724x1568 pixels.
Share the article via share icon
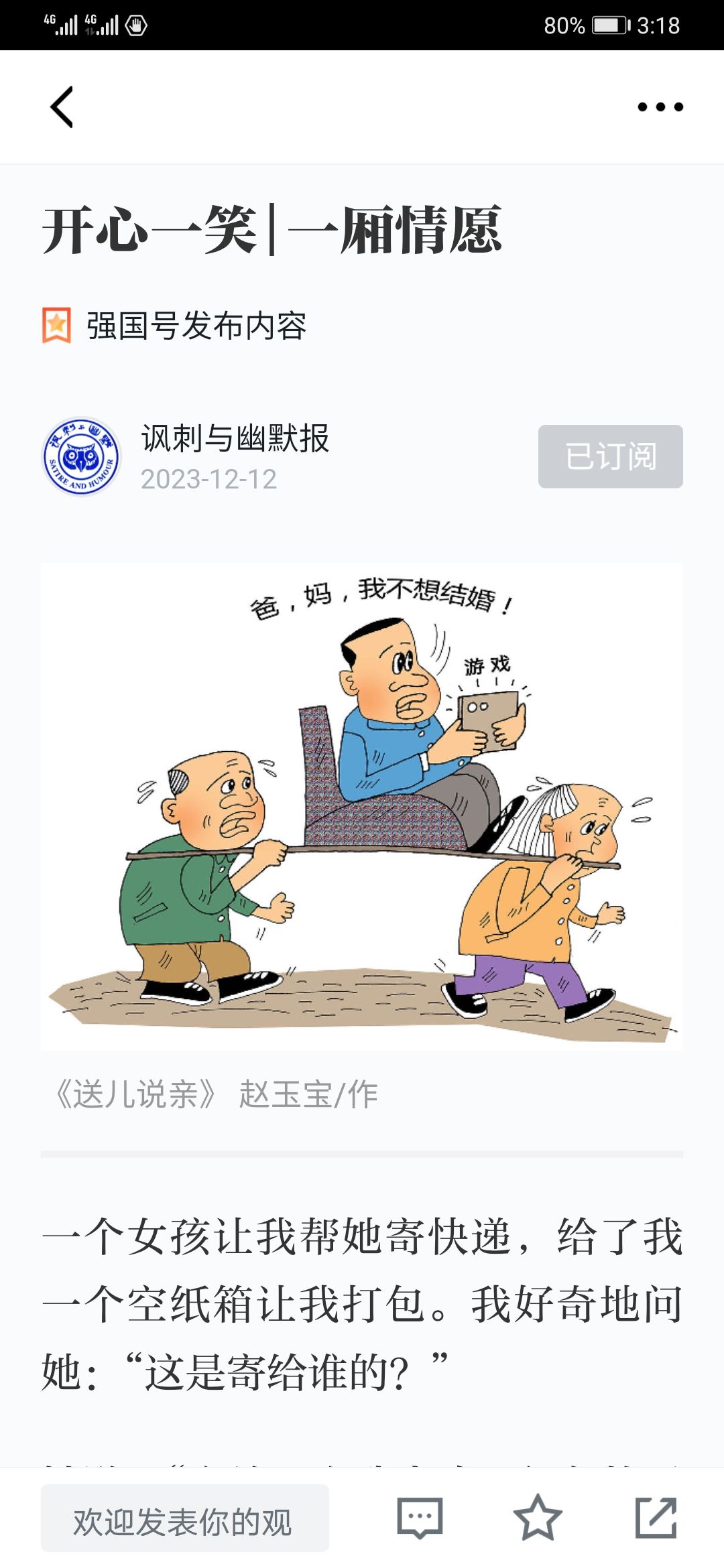tap(656, 1518)
